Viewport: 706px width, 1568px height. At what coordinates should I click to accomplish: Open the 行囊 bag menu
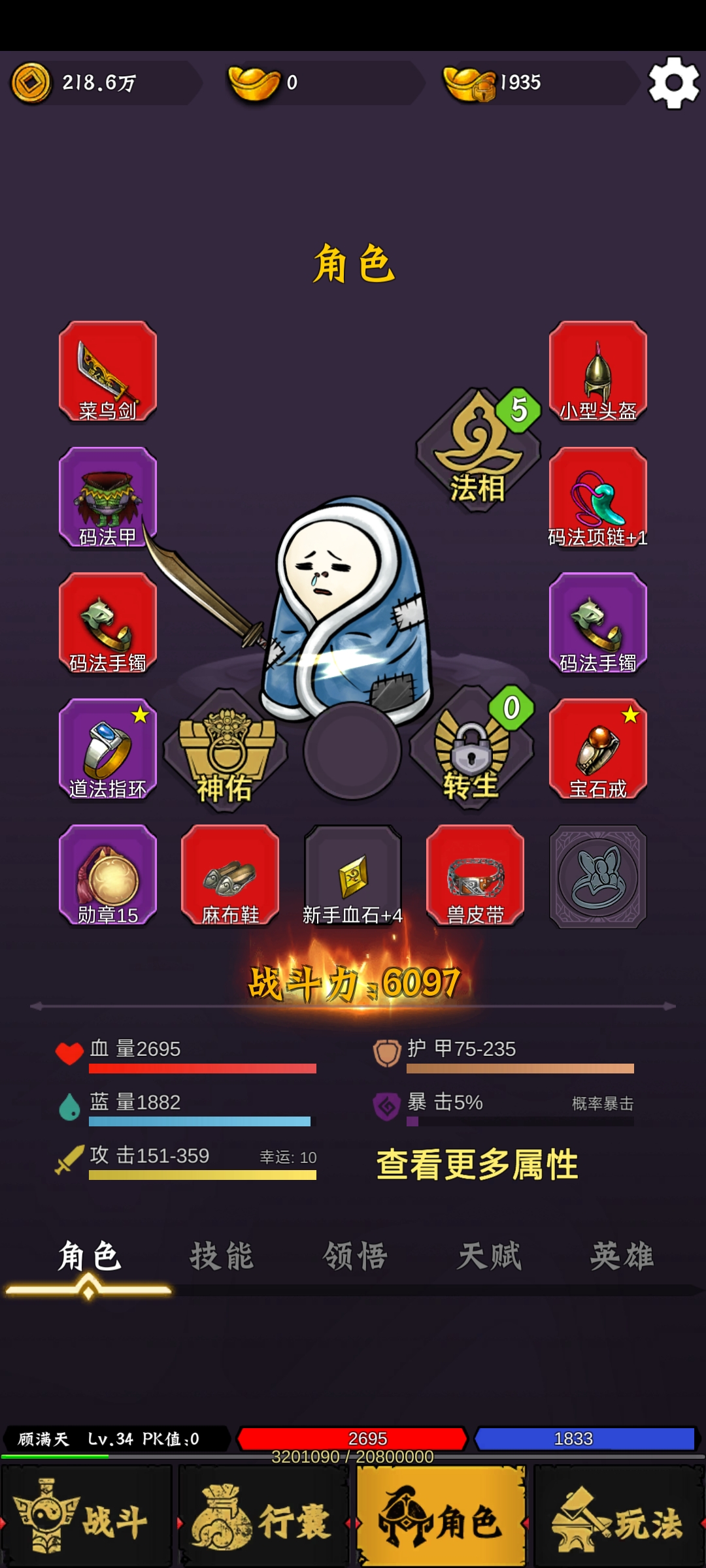click(x=264, y=1516)
